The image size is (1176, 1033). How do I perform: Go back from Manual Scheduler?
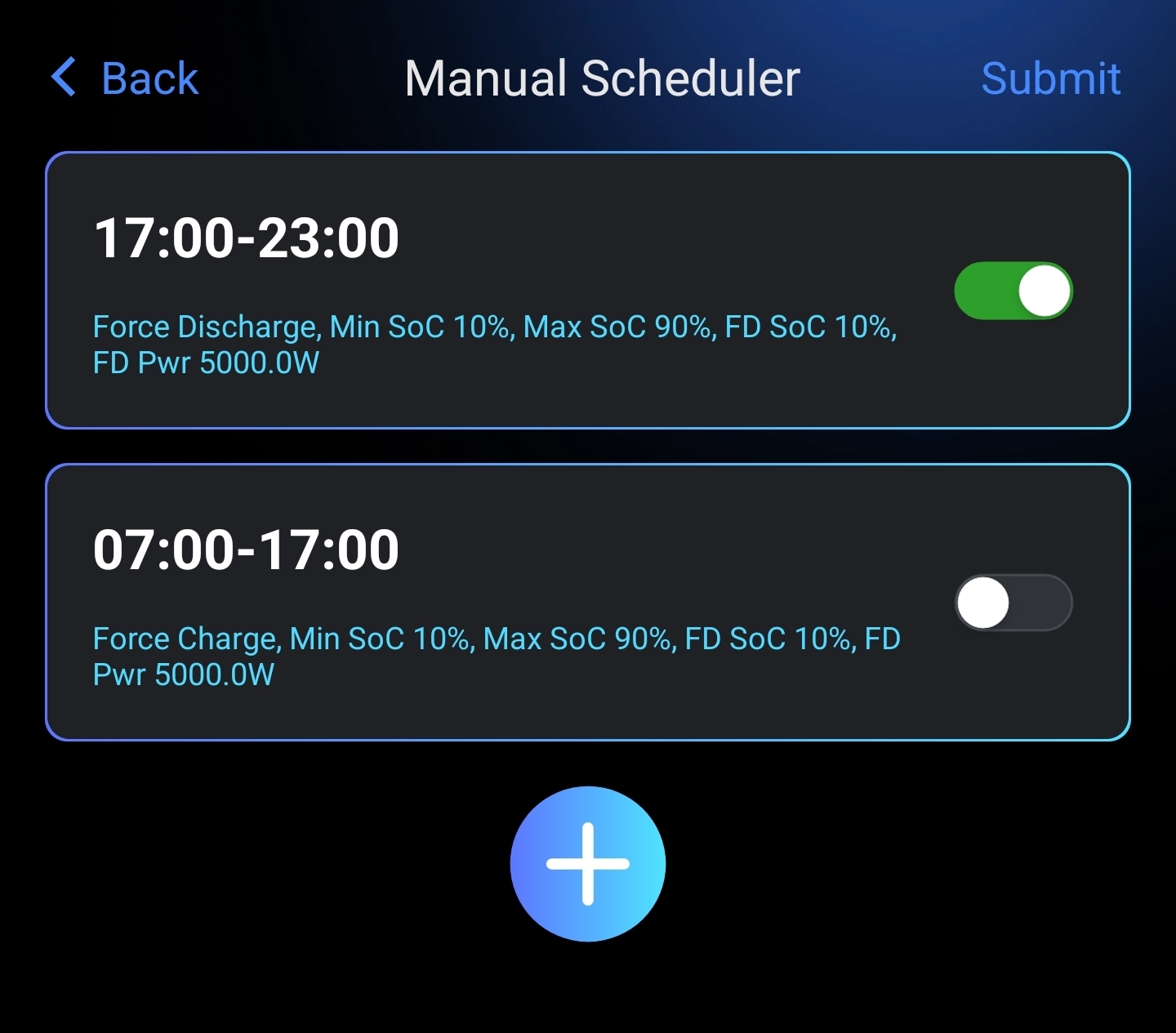point(125,78)
